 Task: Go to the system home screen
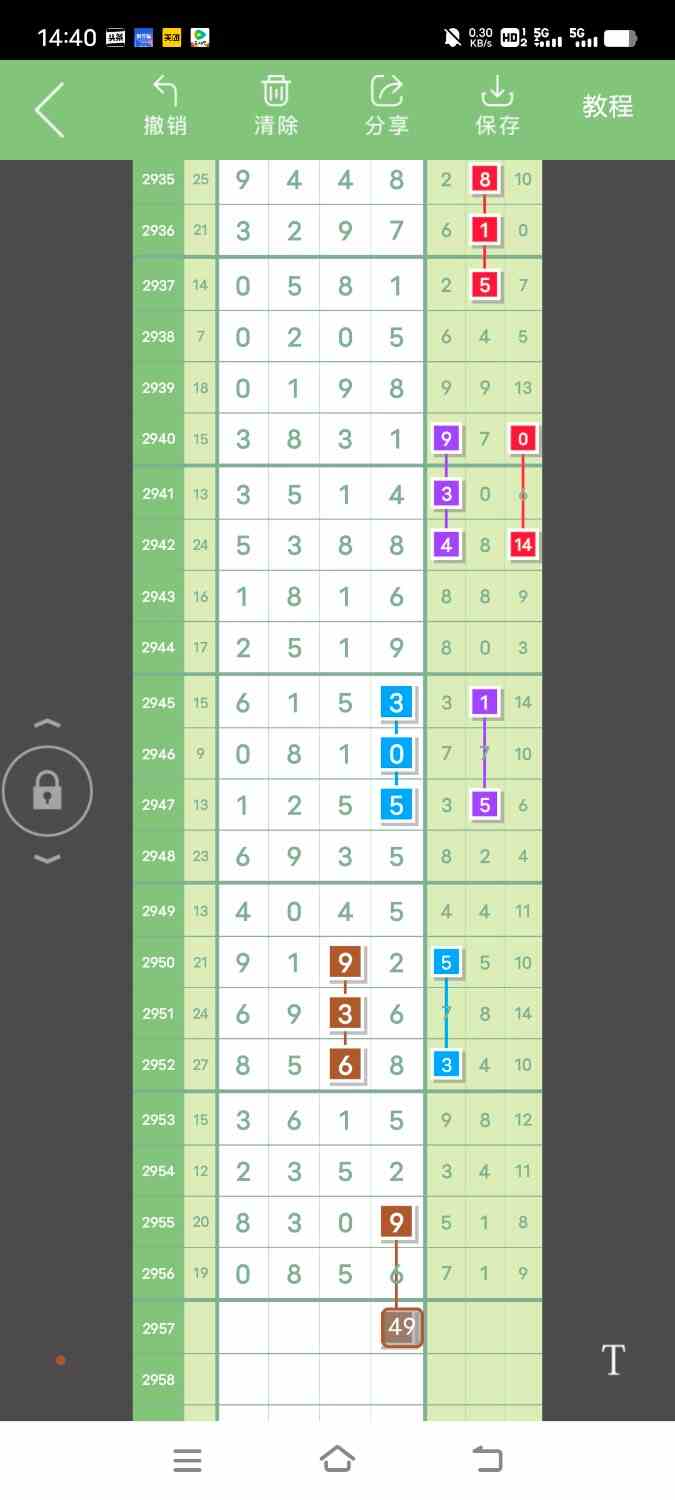pos(337,1459)
